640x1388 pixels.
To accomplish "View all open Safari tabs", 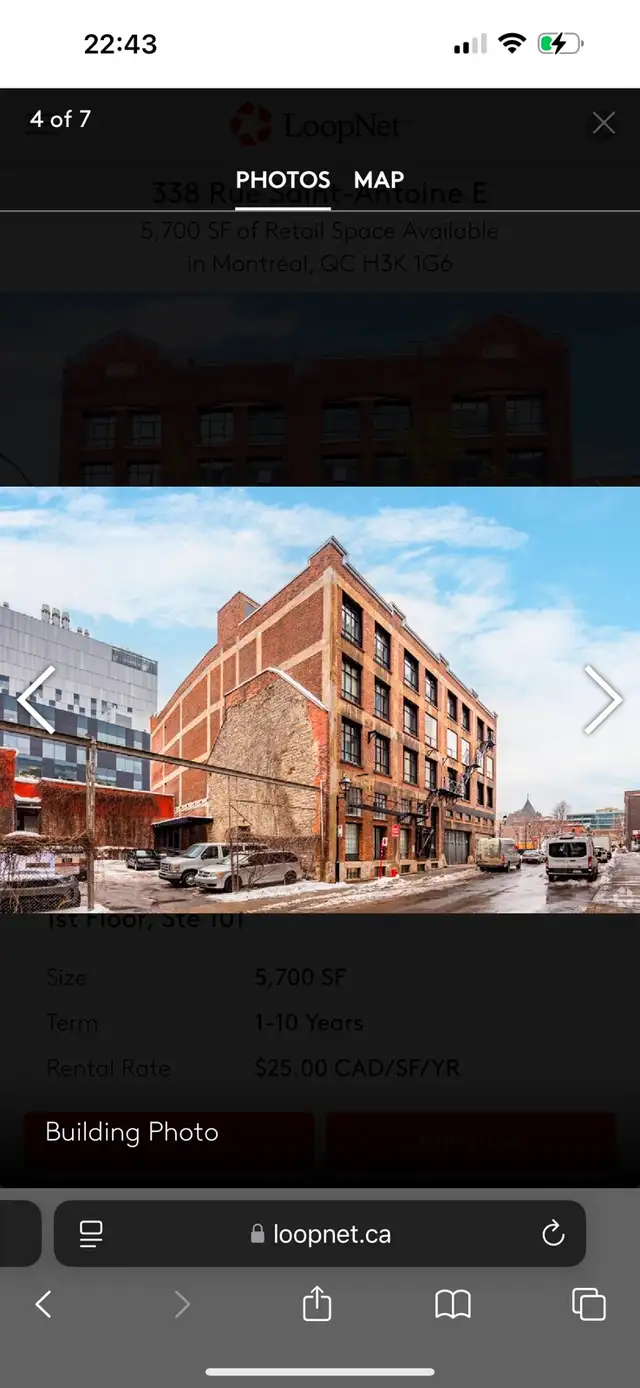I will click(589, 1304).
